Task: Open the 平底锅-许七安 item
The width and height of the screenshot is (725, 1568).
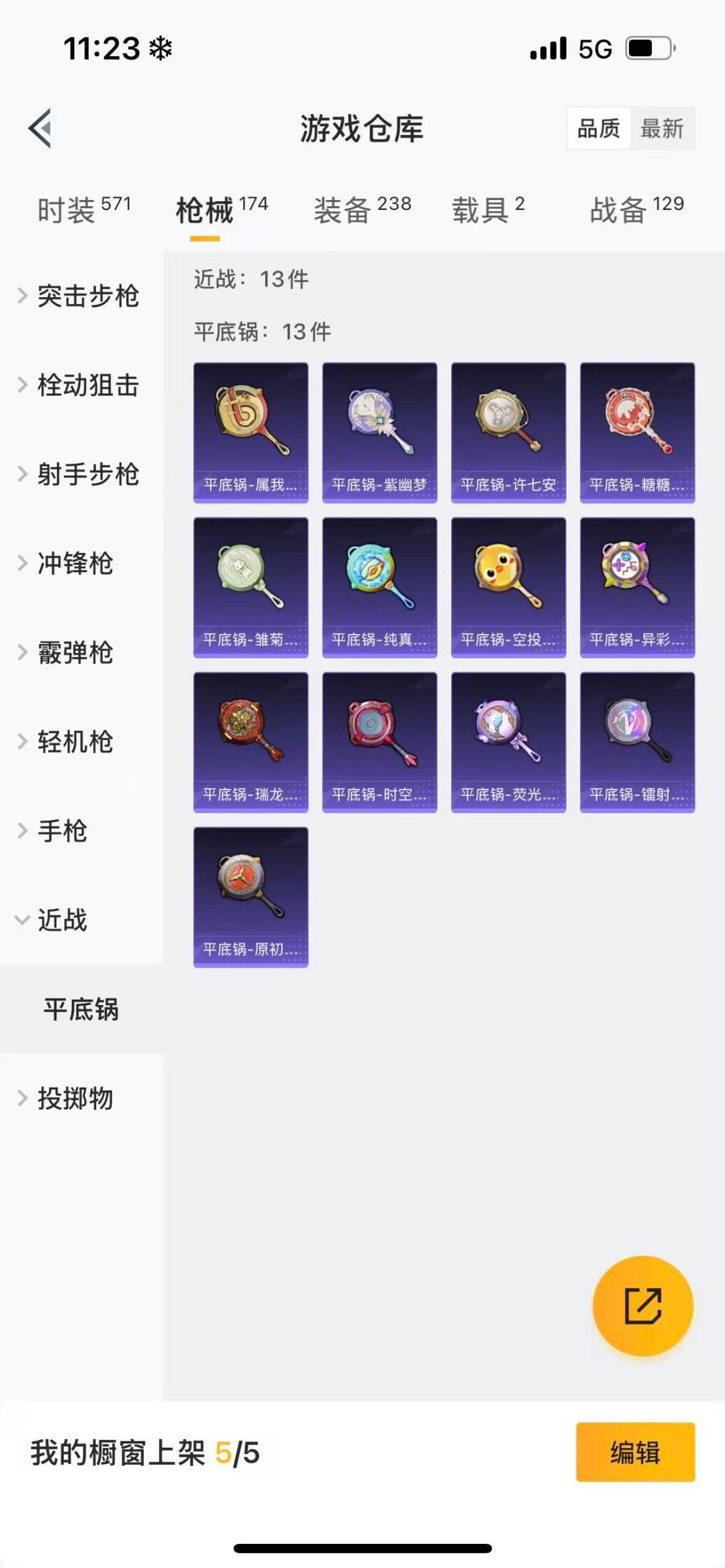Action: [508, 433]
